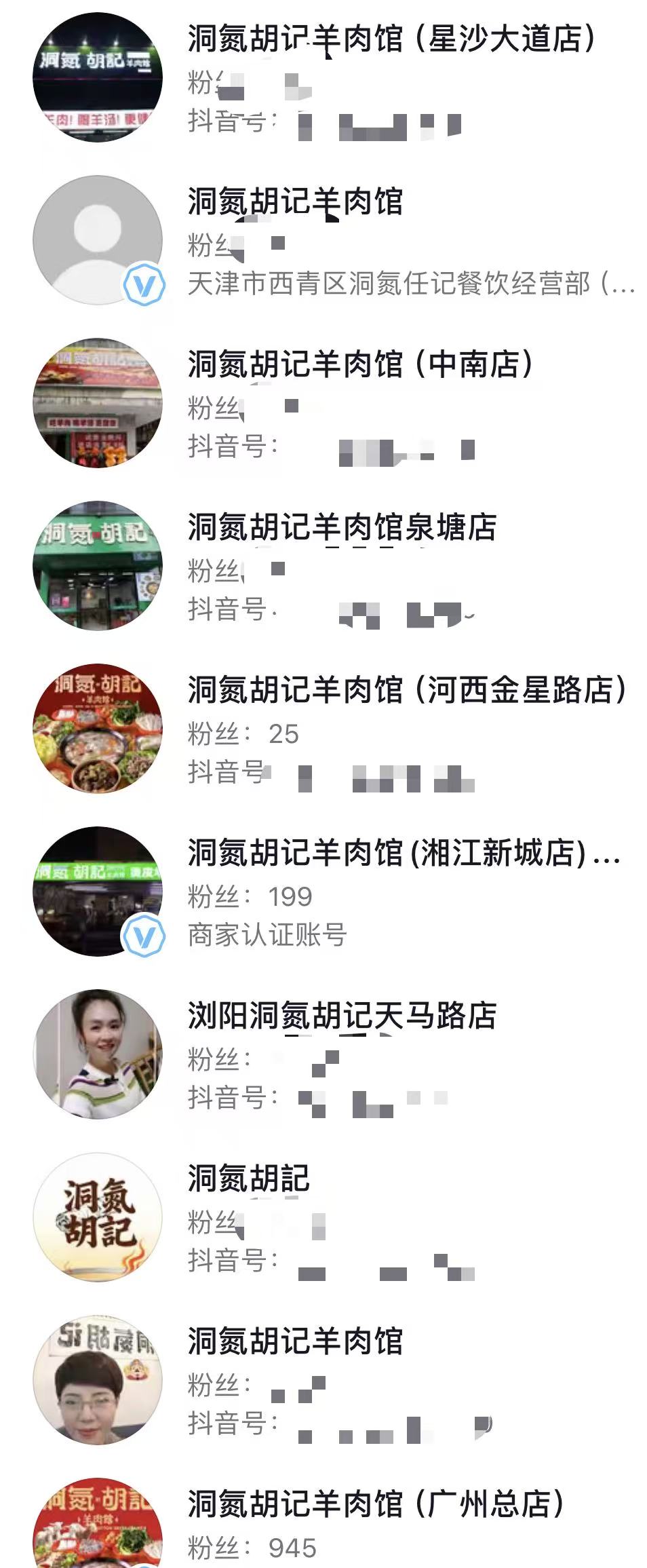This screenshot has height=1568, width=647.
Task: Open 洞氮胡记羊肉馆（河西金星路店）account
Action: pos(407,690)
